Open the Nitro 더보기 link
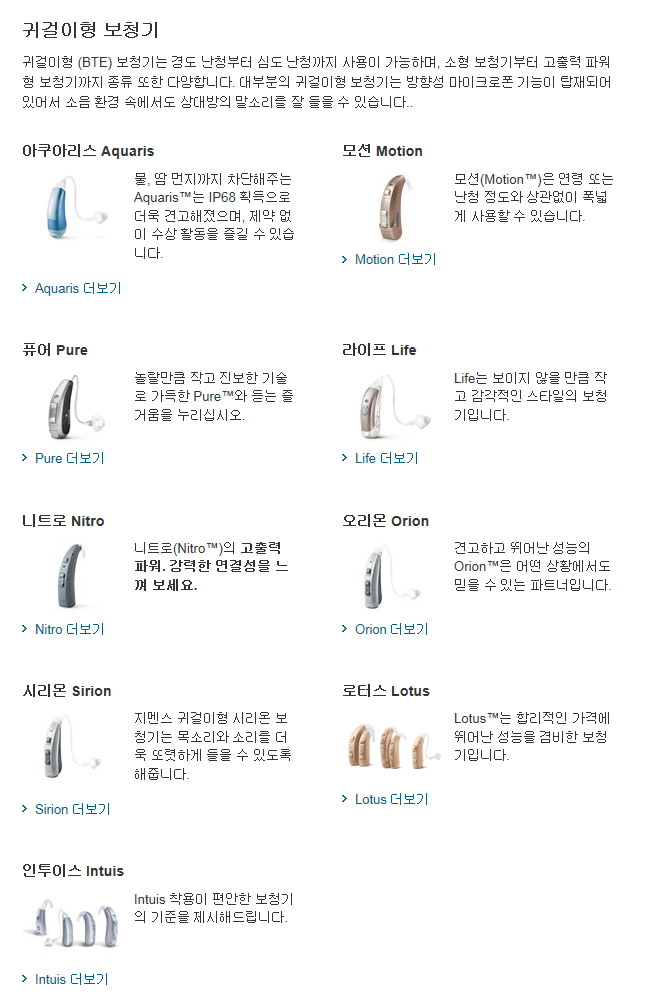 [69, 629]
